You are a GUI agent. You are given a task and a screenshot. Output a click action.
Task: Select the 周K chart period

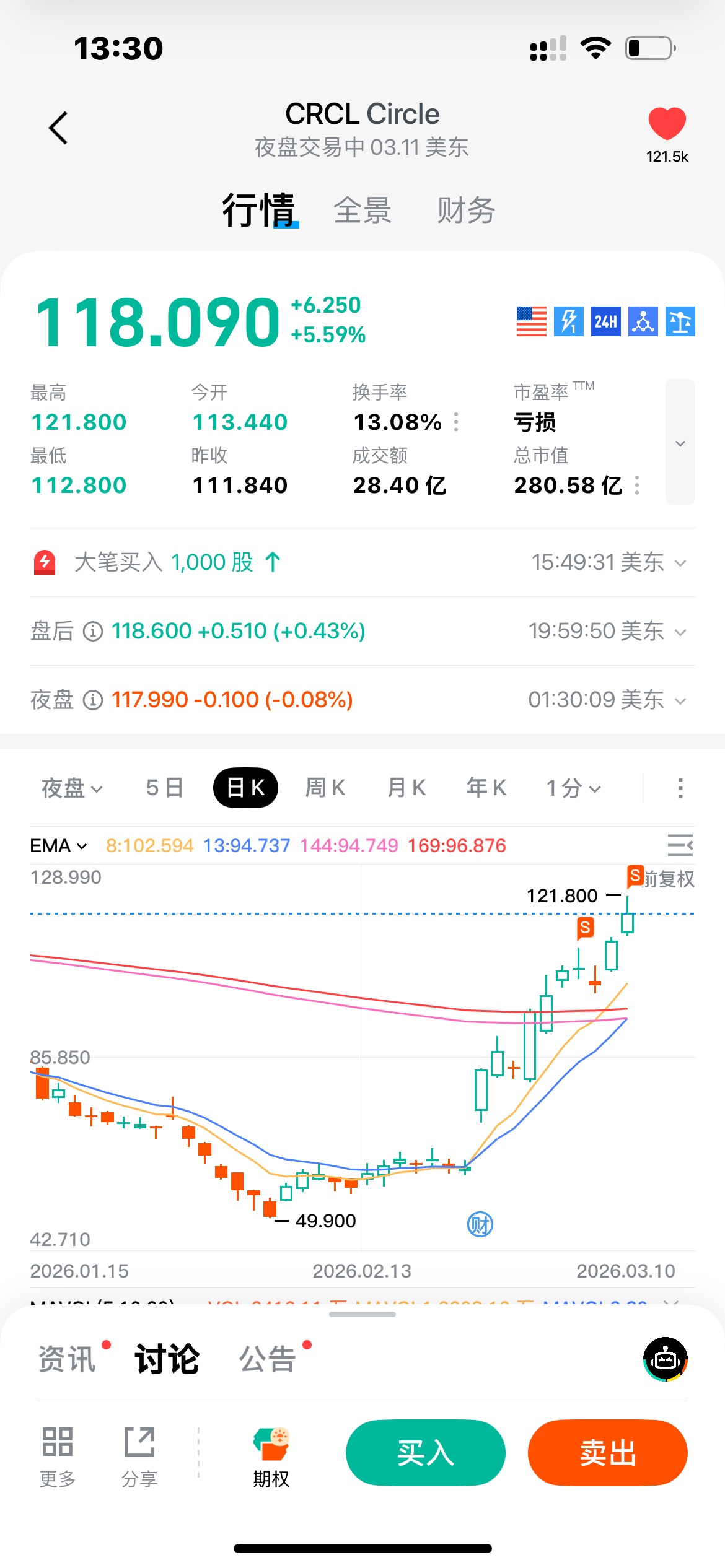pos(325,788)
